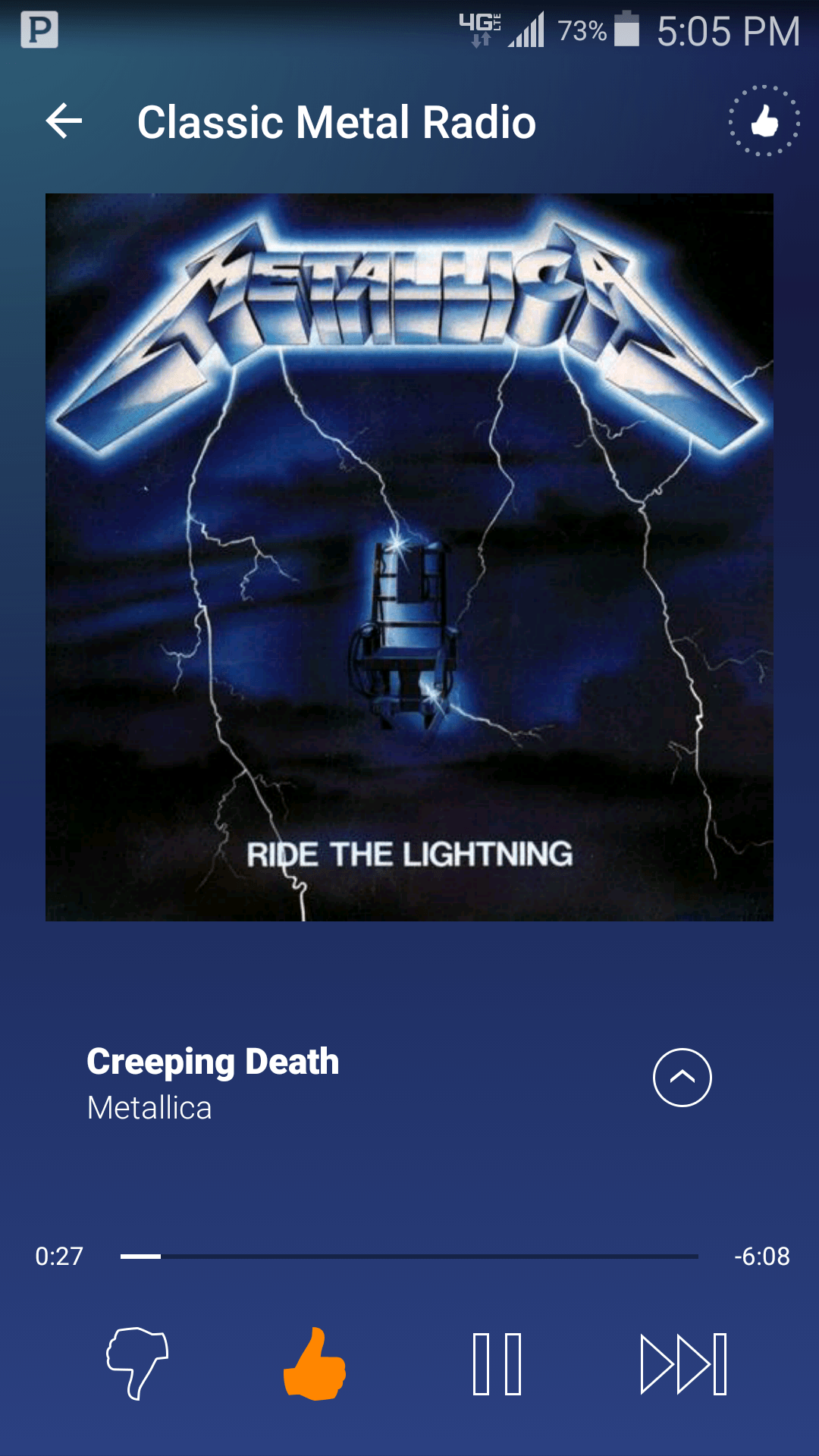Toggle the orange thumbs-up for this song
Image resolution: width=819 pixels, height=1456 pixels.
coord(315,1364)
